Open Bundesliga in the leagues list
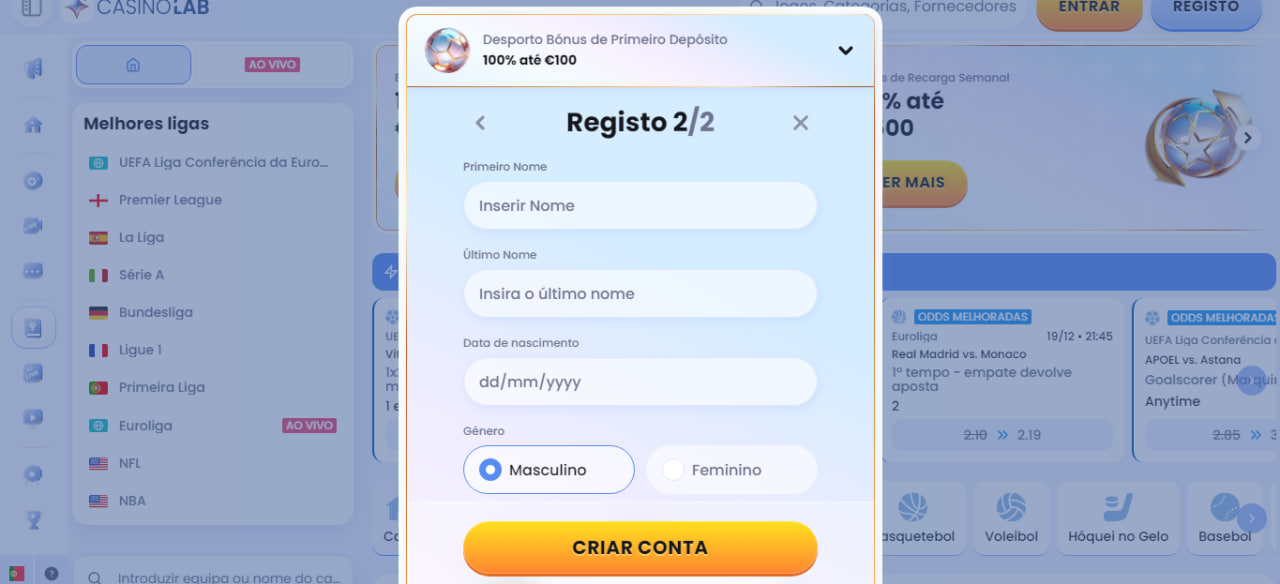 pyautogui.click(x=155, y=313)
